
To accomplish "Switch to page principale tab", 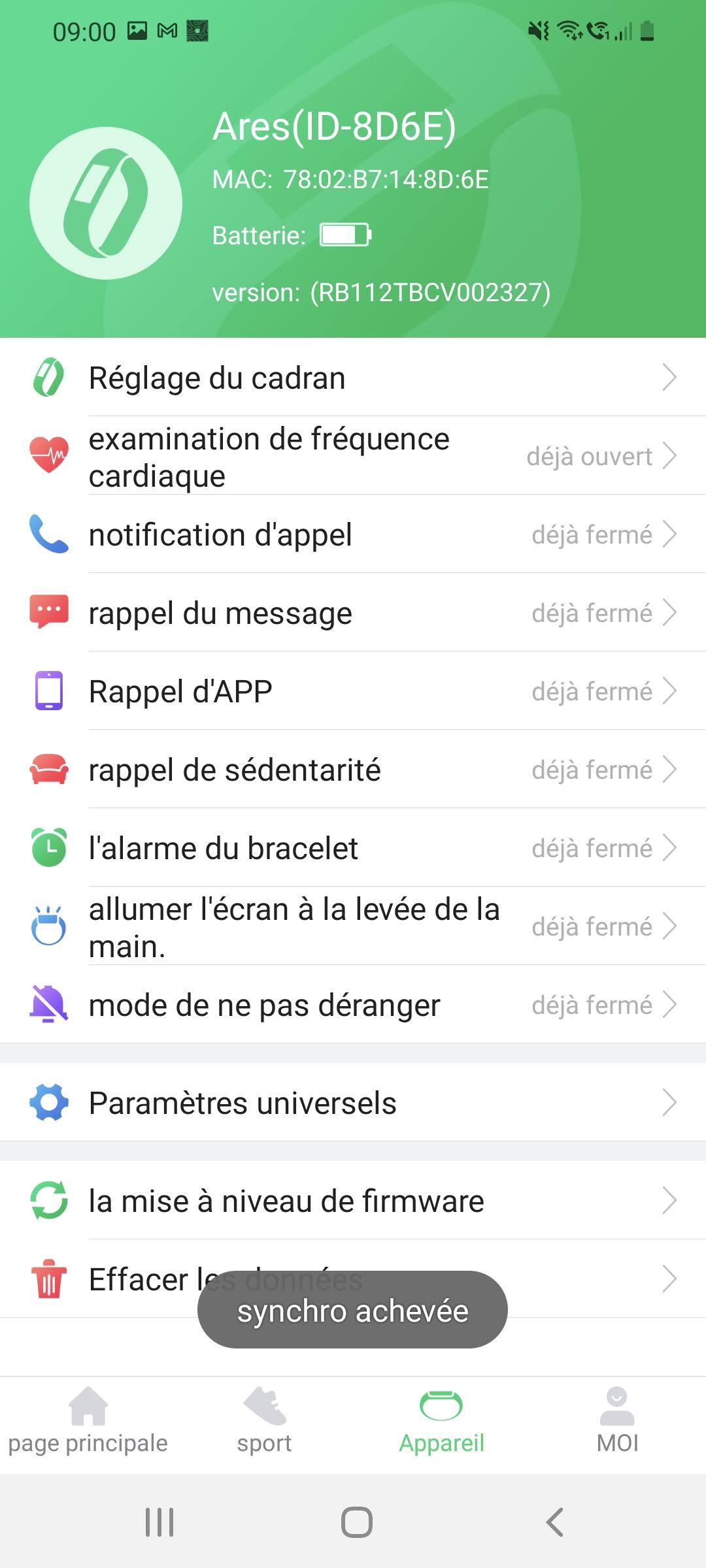I will (x=88, y=1421).
